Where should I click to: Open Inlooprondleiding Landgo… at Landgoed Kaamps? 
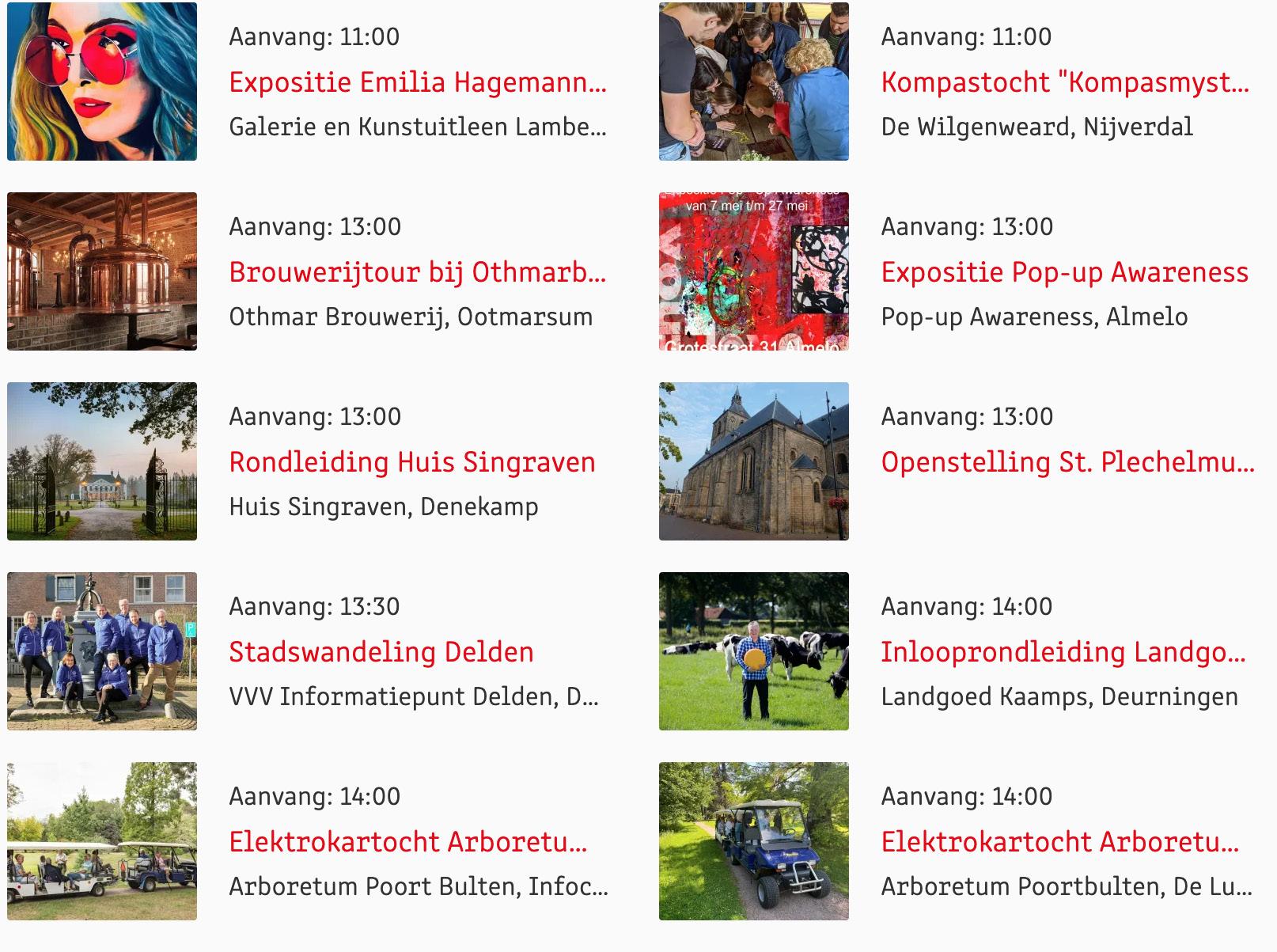pyautogui.click(x=1063, y=652)
